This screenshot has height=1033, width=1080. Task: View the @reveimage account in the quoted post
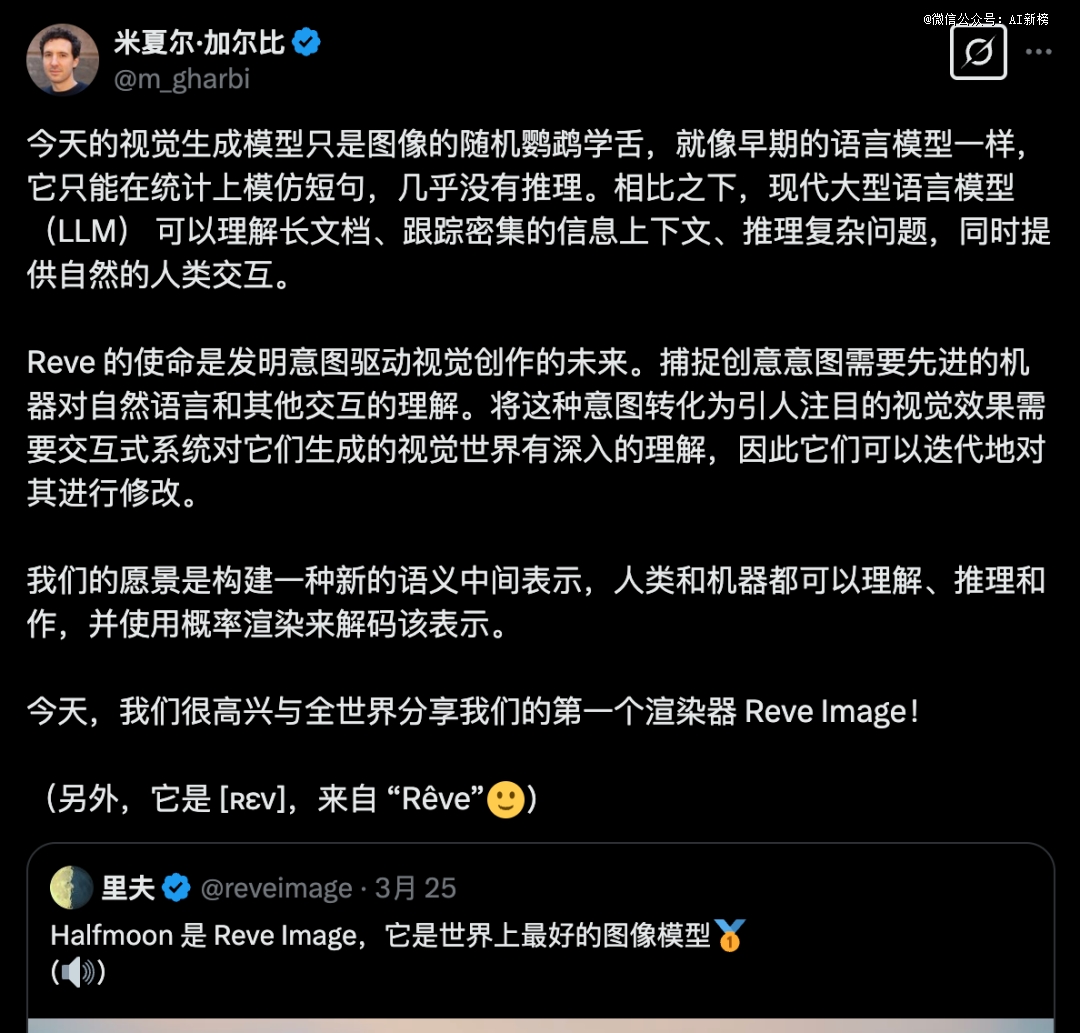pos(276,888)
